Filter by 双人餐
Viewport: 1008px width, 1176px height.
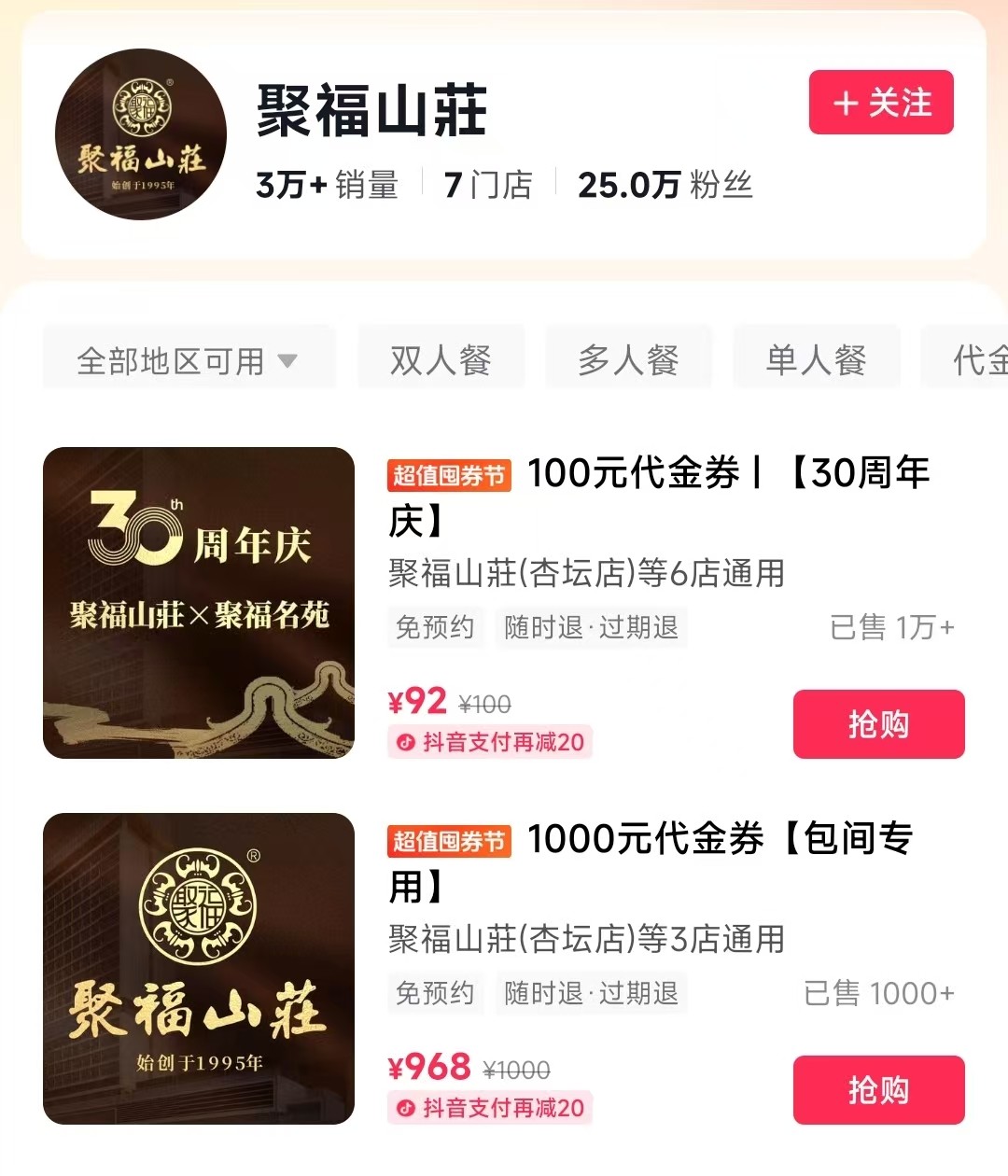(x=441, y=360)
